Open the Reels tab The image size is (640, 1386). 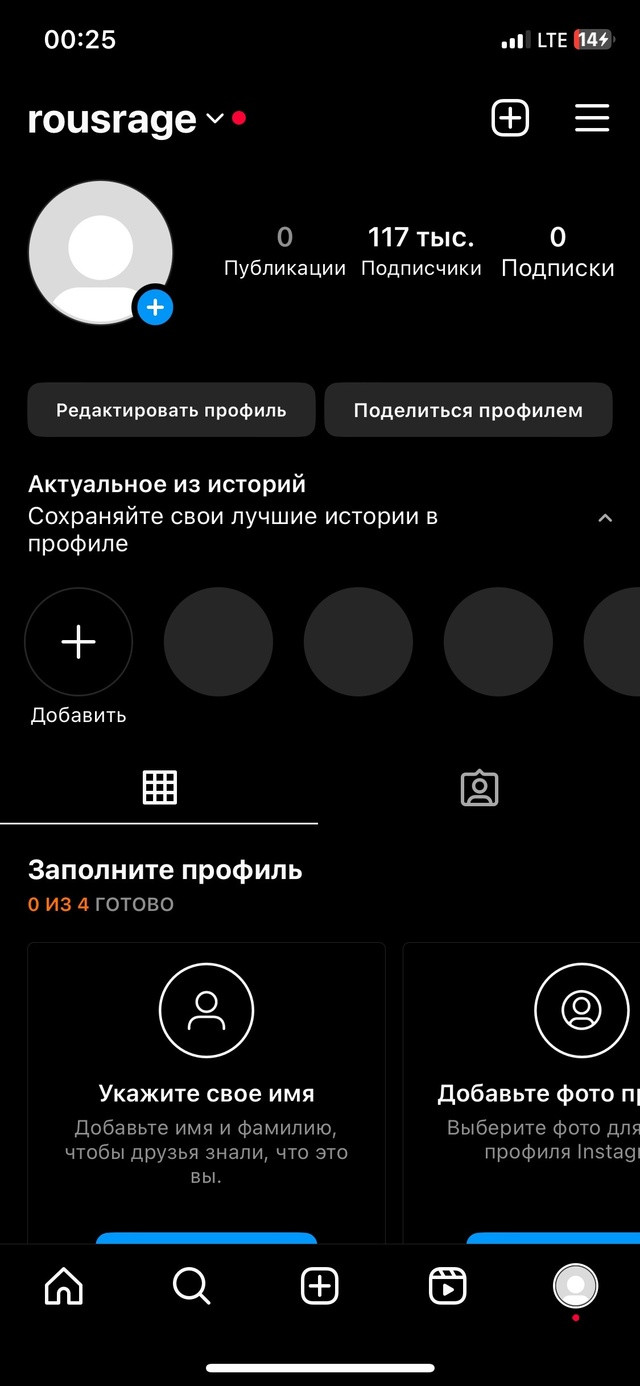(x=448, y=1286)
